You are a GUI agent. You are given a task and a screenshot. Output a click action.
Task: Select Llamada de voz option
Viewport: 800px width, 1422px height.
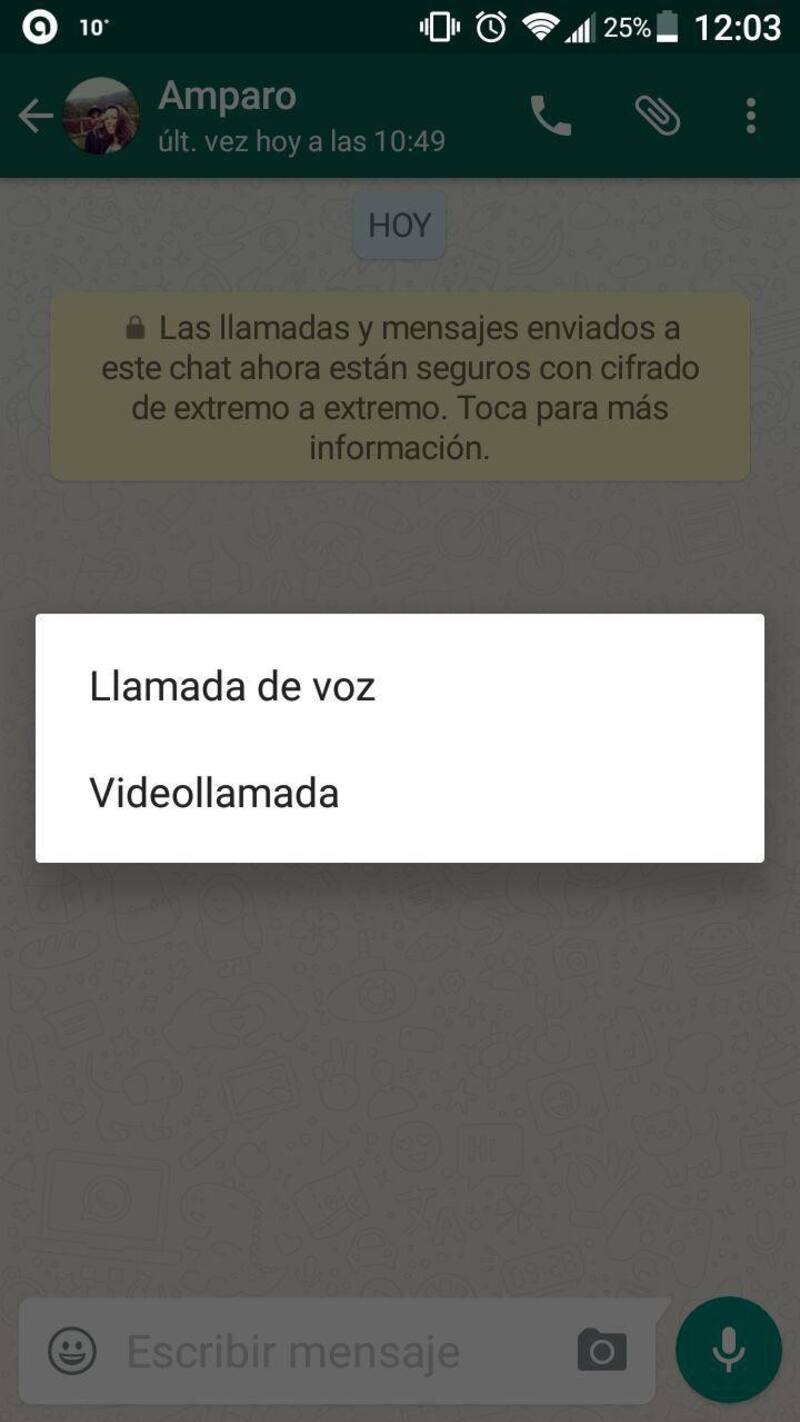232,687
